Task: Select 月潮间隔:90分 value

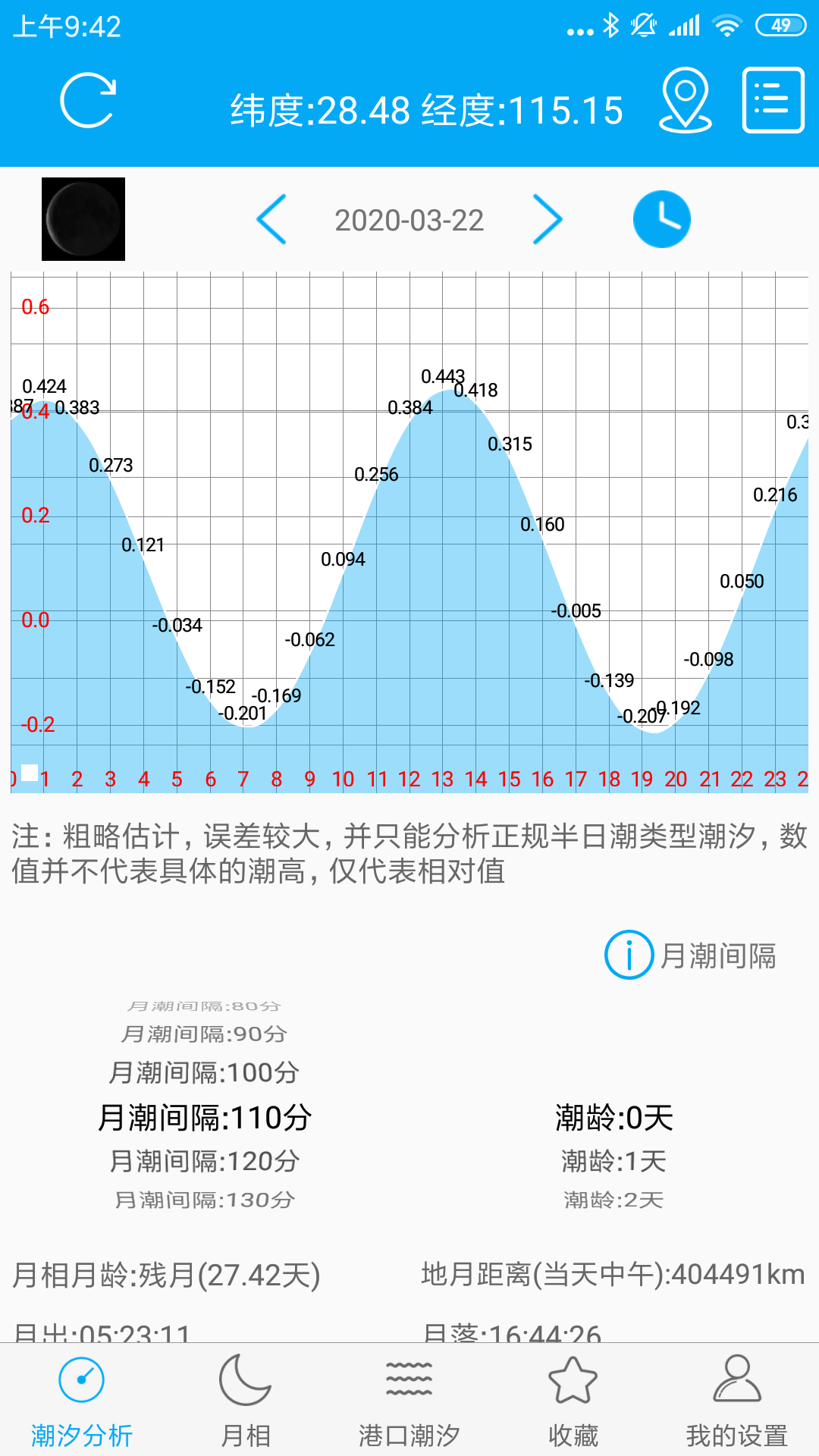Action: click(x=205, y=1033)
